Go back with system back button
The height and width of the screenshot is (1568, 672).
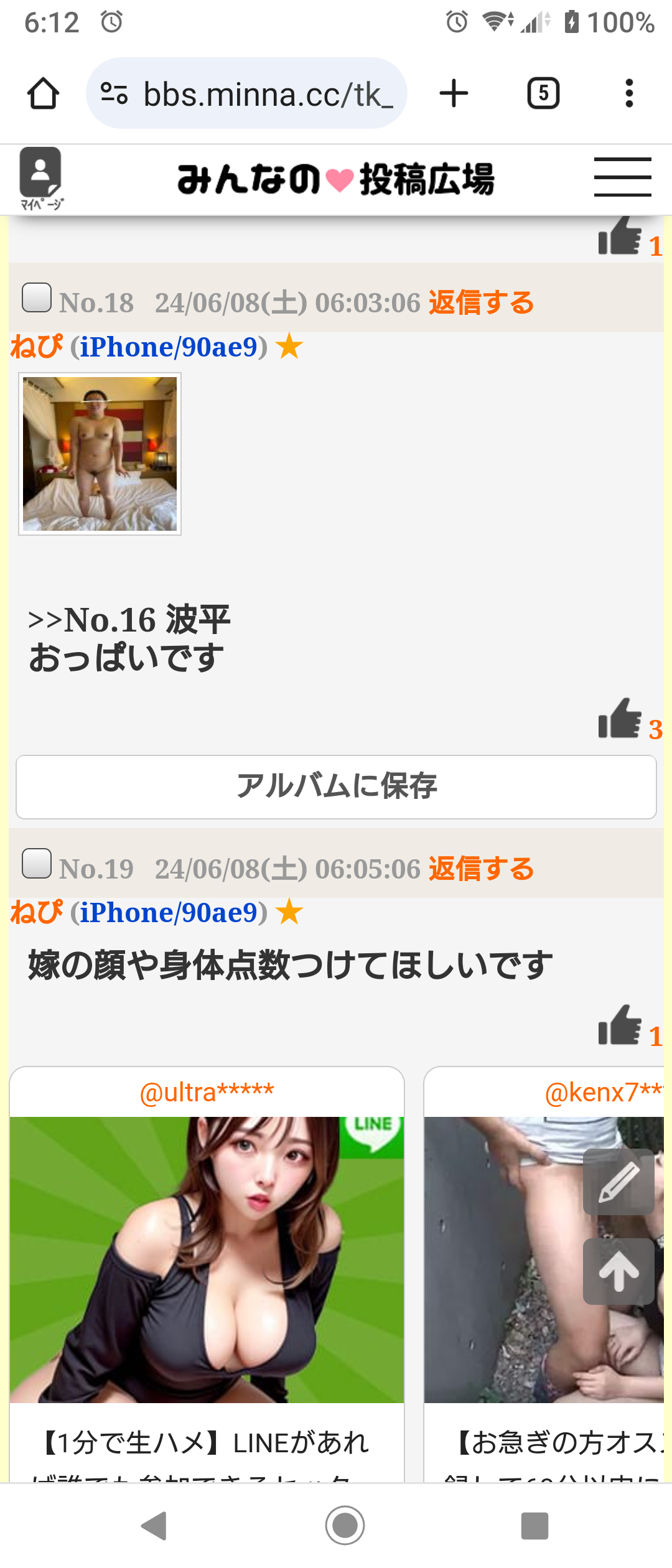point(154,1525)
